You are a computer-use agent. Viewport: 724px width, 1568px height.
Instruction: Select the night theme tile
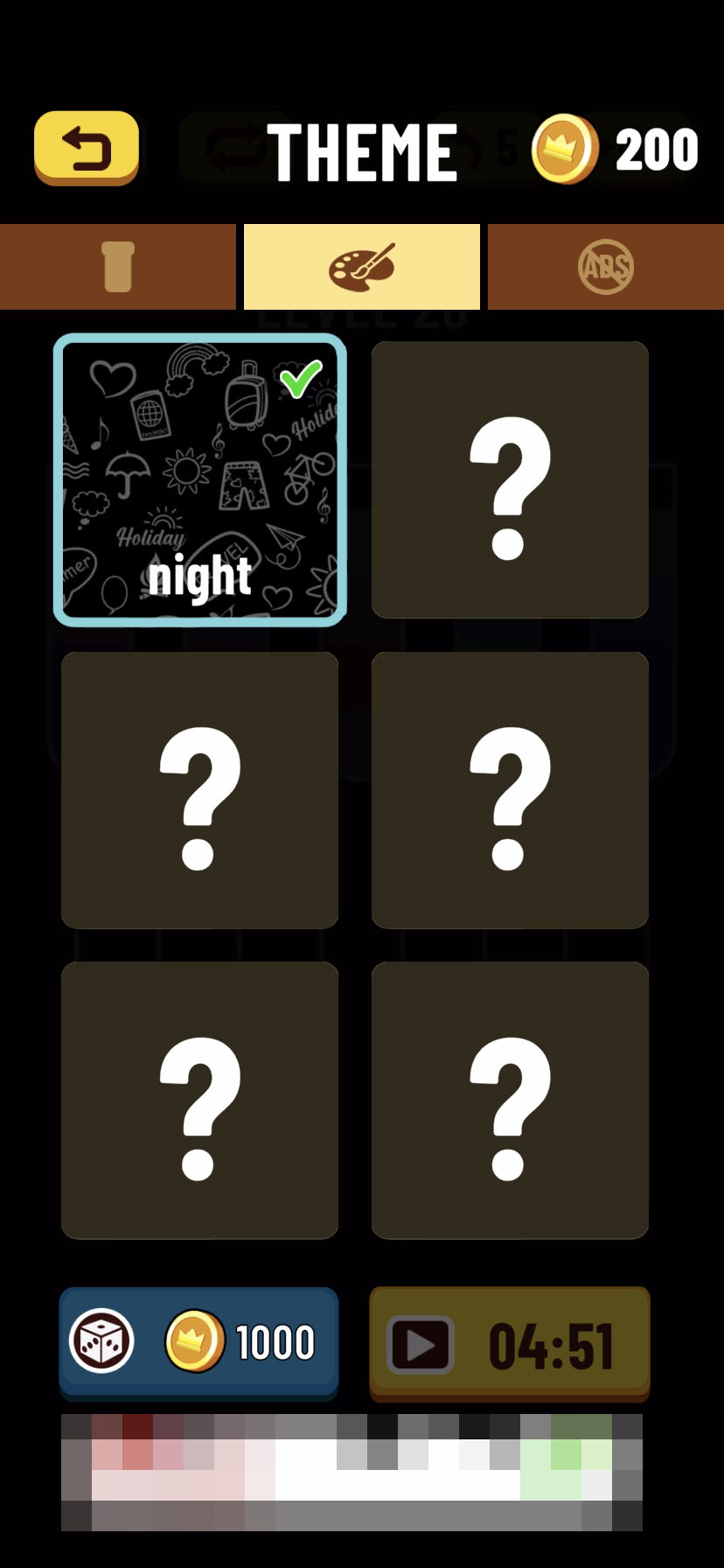[x=200, y=480]
